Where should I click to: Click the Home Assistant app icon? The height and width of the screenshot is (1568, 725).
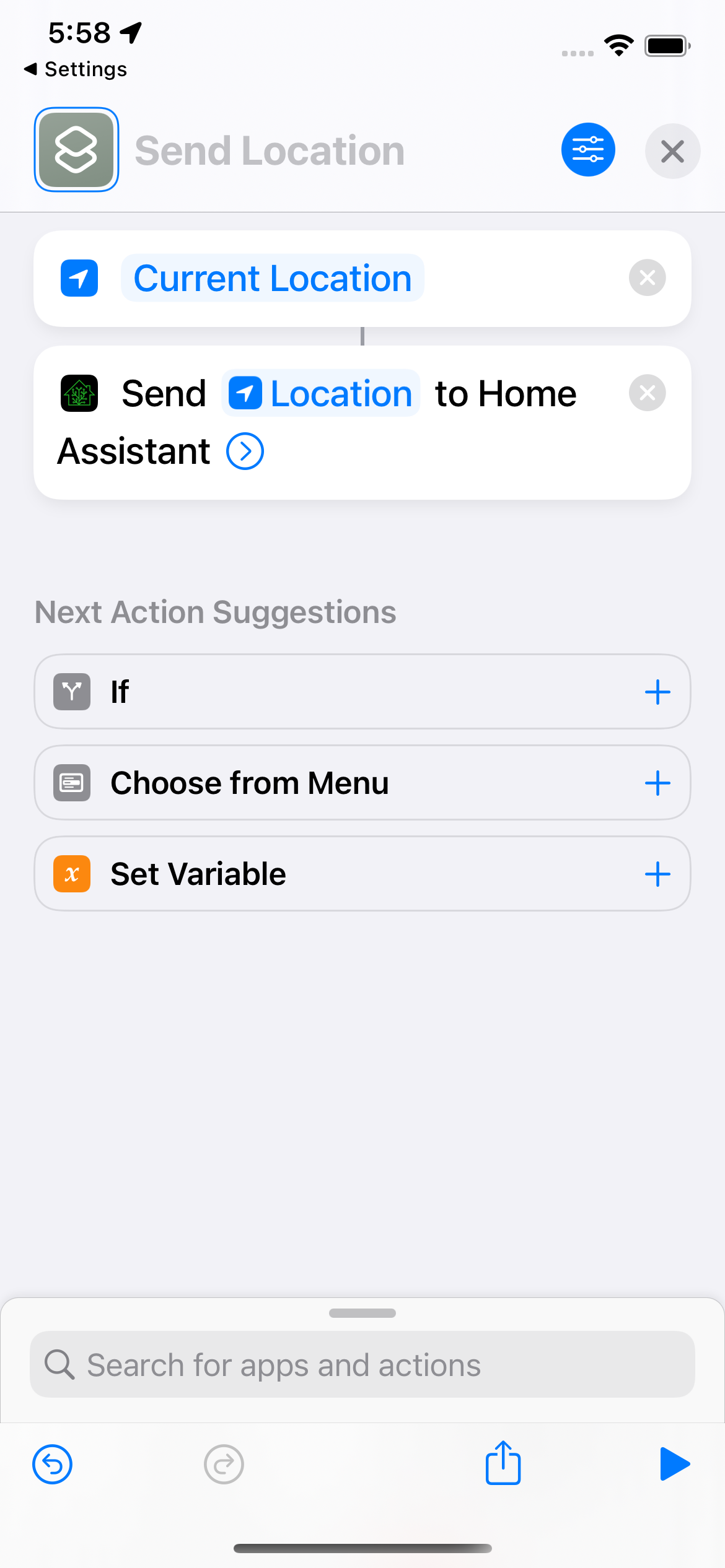click(x=78, y=393)
